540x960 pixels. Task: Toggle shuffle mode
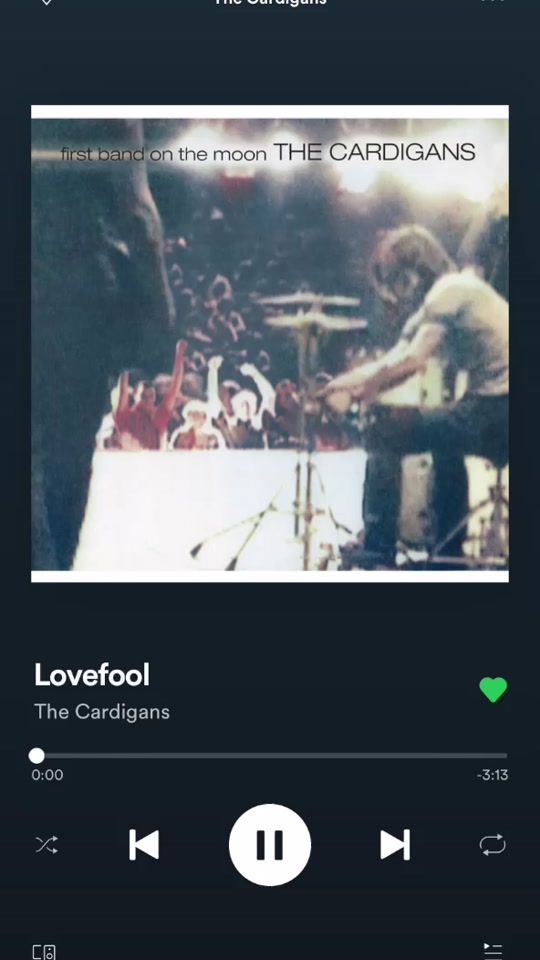47,845
